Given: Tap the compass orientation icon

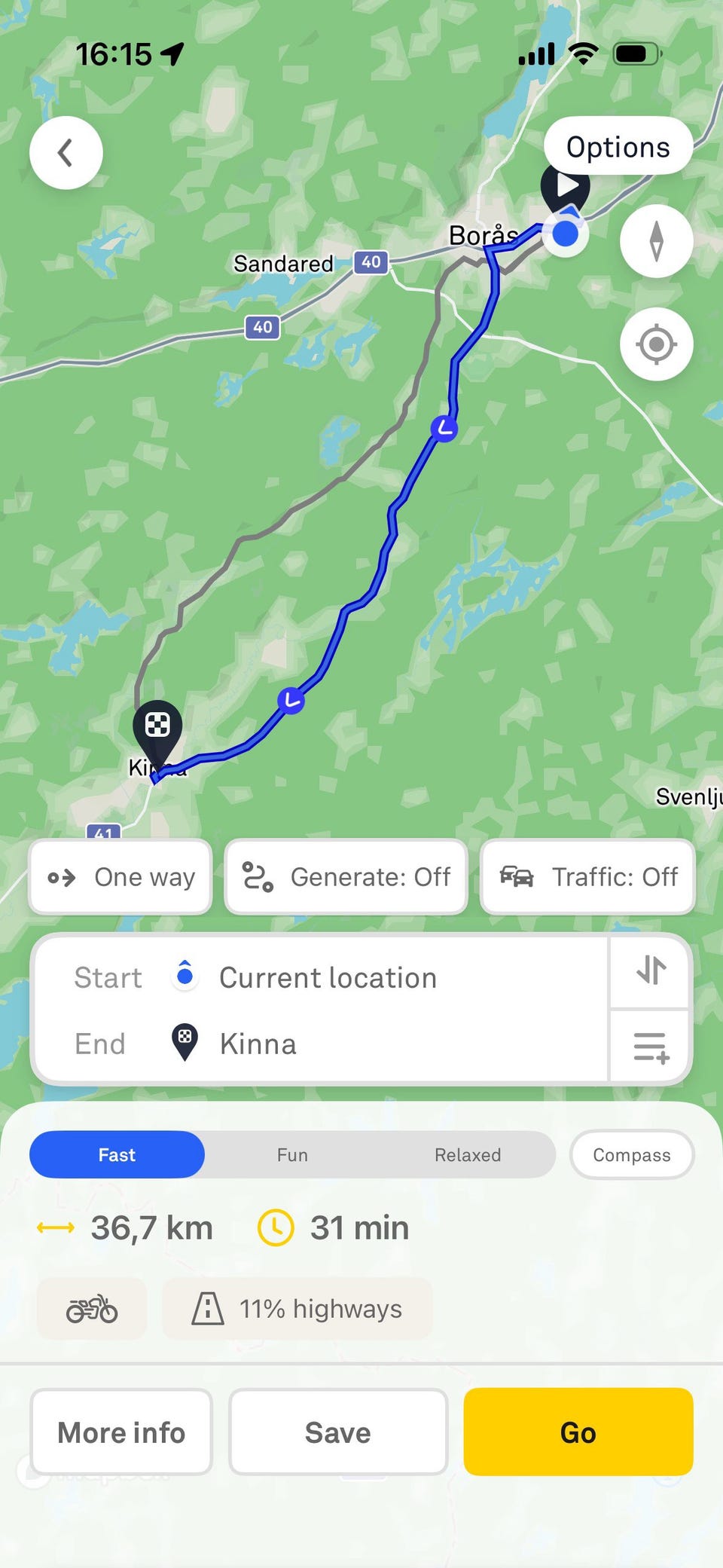Looking at the screenshot, I should point(656,241).
